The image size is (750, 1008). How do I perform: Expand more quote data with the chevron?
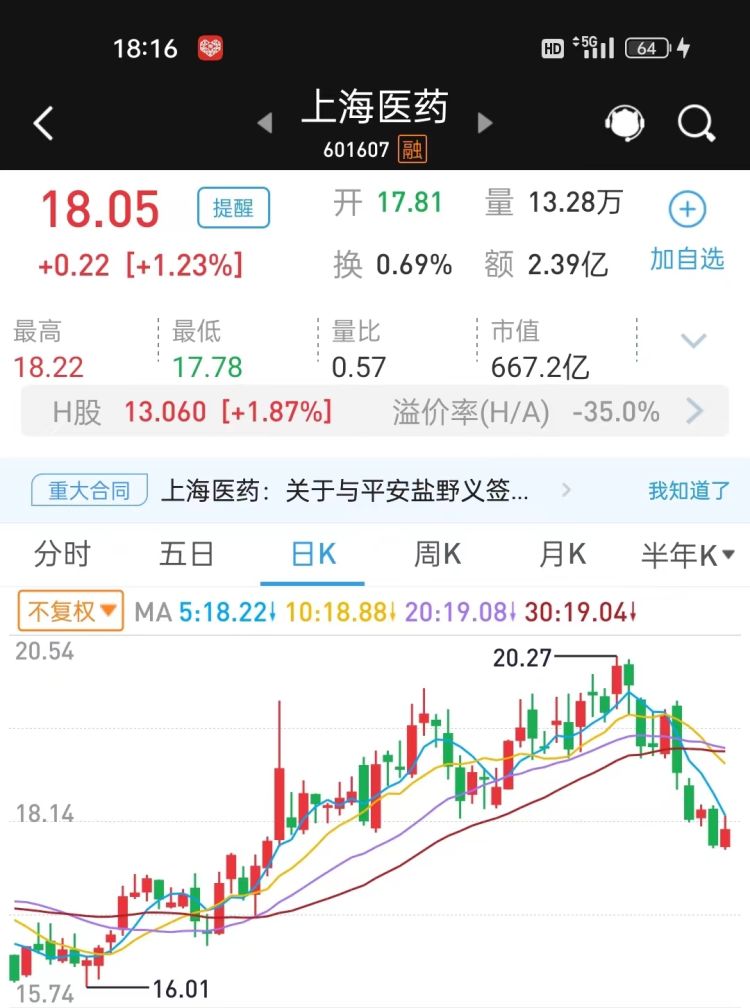pos(693,340)
